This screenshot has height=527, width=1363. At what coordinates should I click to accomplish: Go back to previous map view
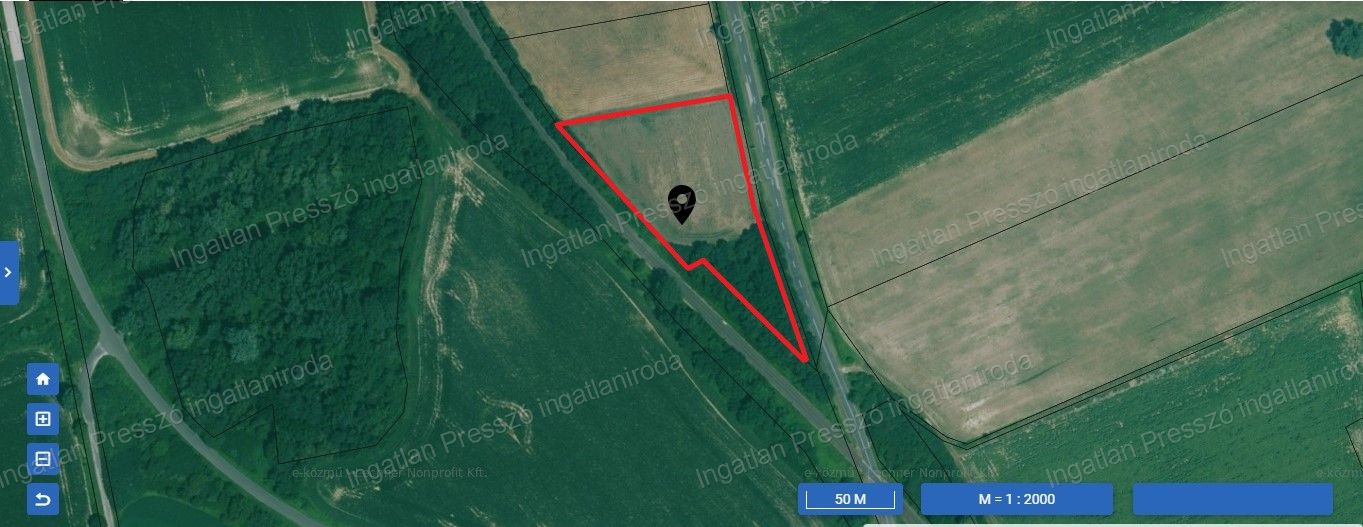click(42, 499)
